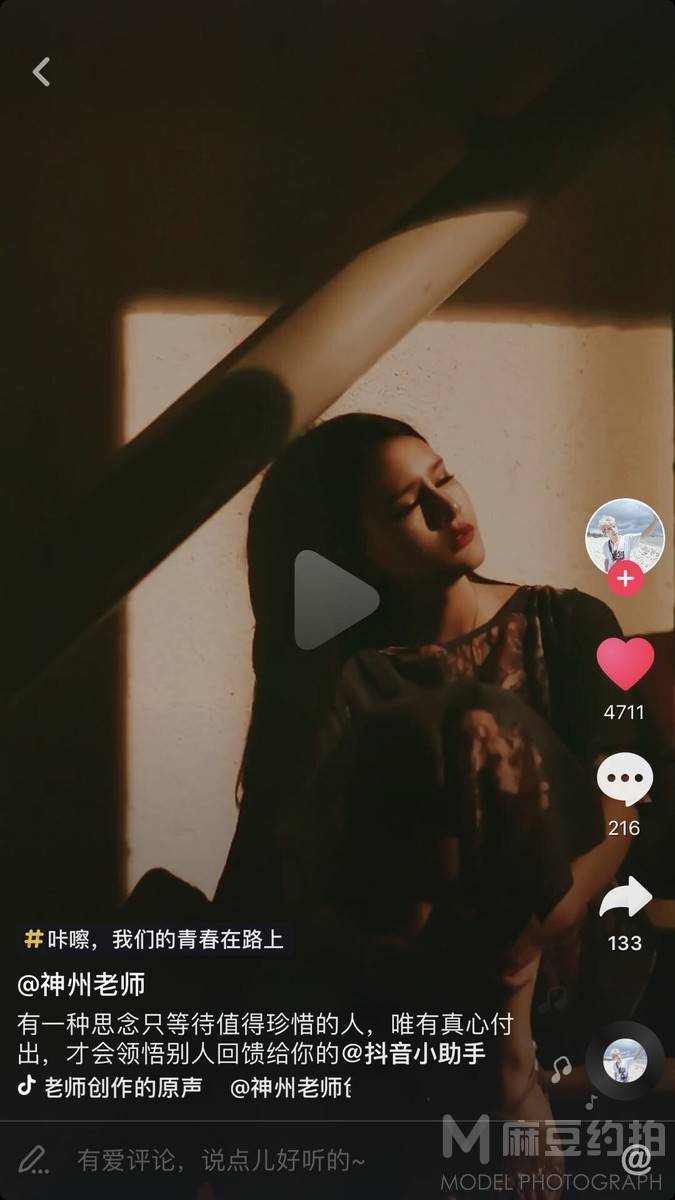This screenshot has width=675, height=1200.
Task: Go back using the top-left arrow
Action: click(x=41, y=71)
